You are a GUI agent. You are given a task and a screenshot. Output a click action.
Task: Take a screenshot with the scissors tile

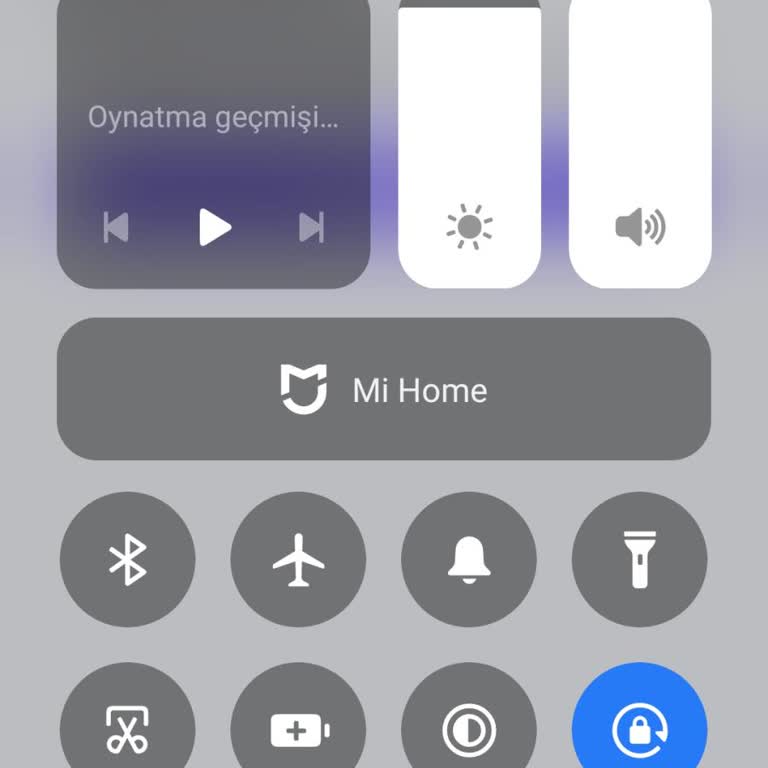pyautogui.click(x=128, y=727)
